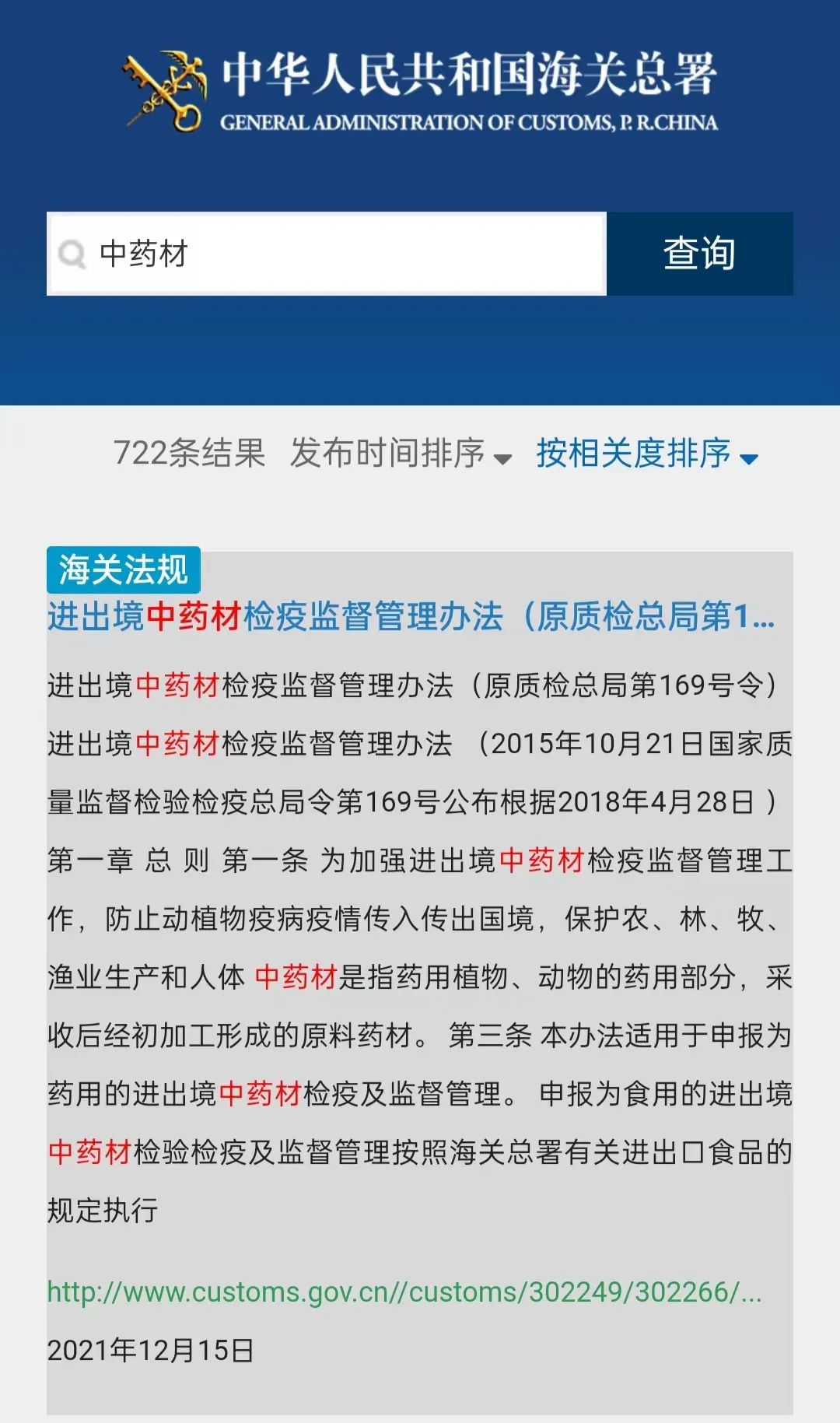Open the 发布时间排序 sort dropdown
The image size is (840, 1423).
coord(401,453)
